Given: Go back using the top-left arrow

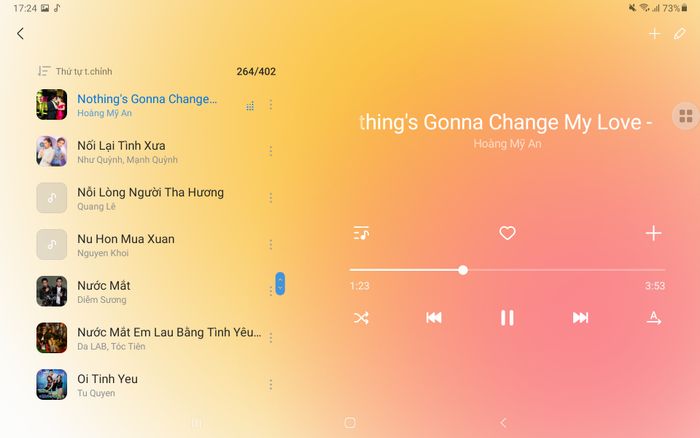Looking at the screenshot, I should [20, 34].
